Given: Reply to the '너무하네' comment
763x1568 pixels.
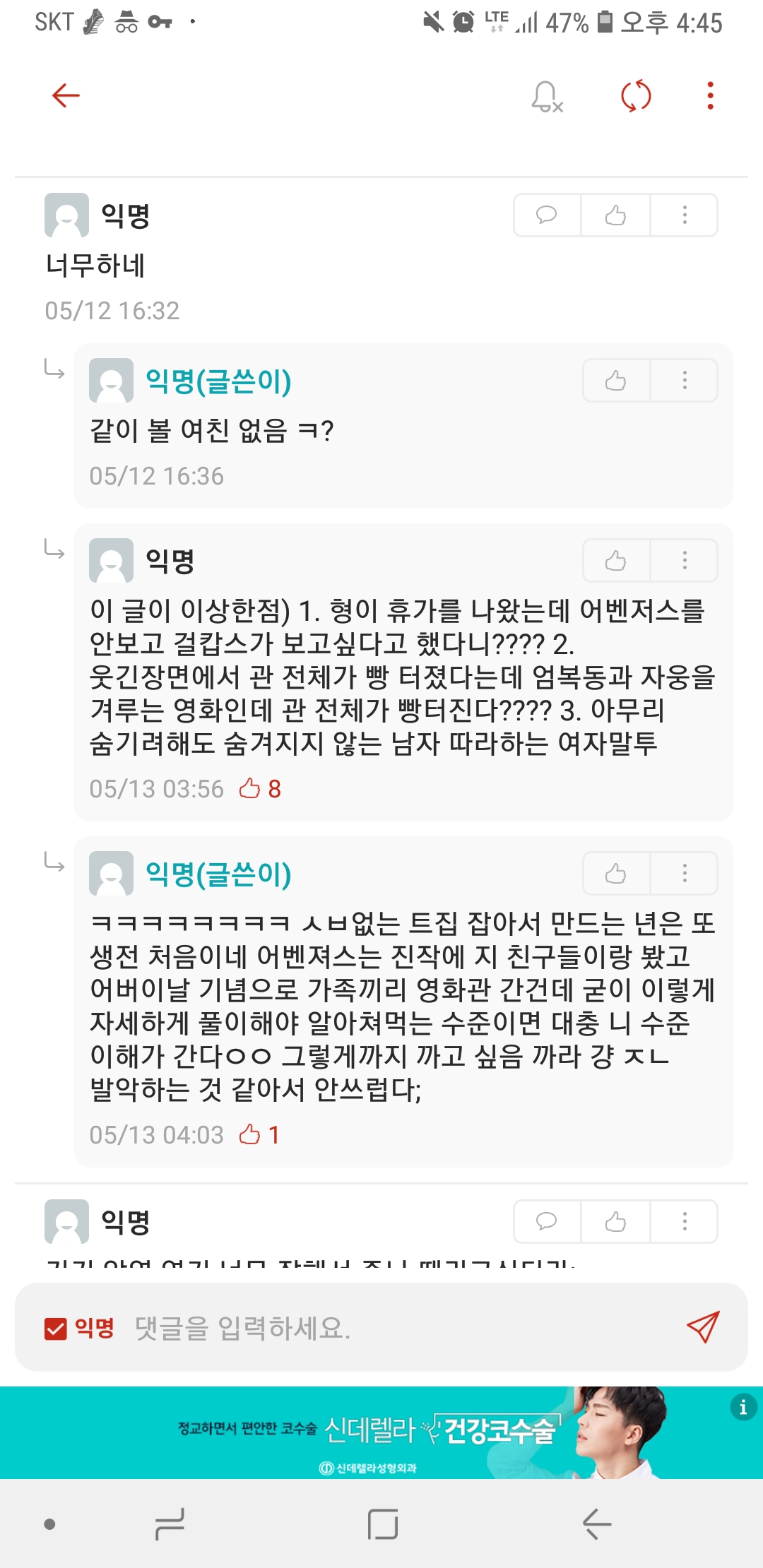Looking at the screenshot, I should (x=547, y=215).
